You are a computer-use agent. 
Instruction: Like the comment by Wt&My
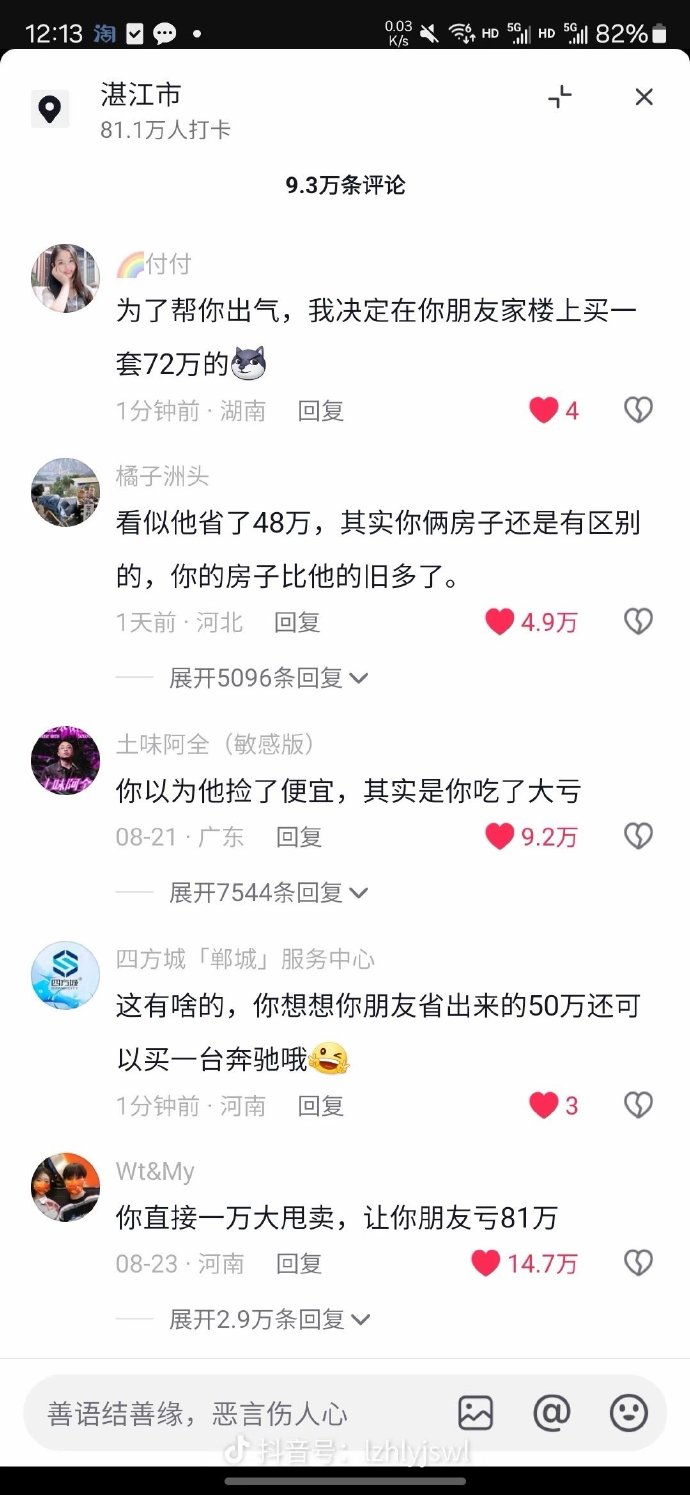[486, 1263]
